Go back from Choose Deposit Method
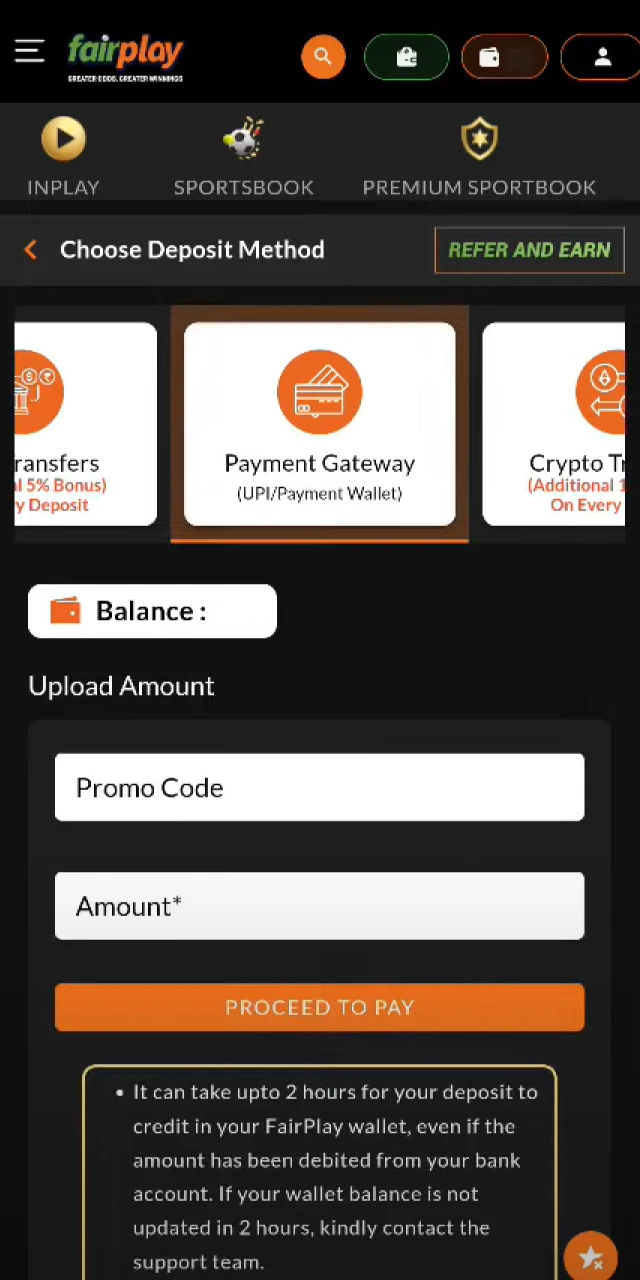This screenshot has height=1280, width=640. point(31,250)
